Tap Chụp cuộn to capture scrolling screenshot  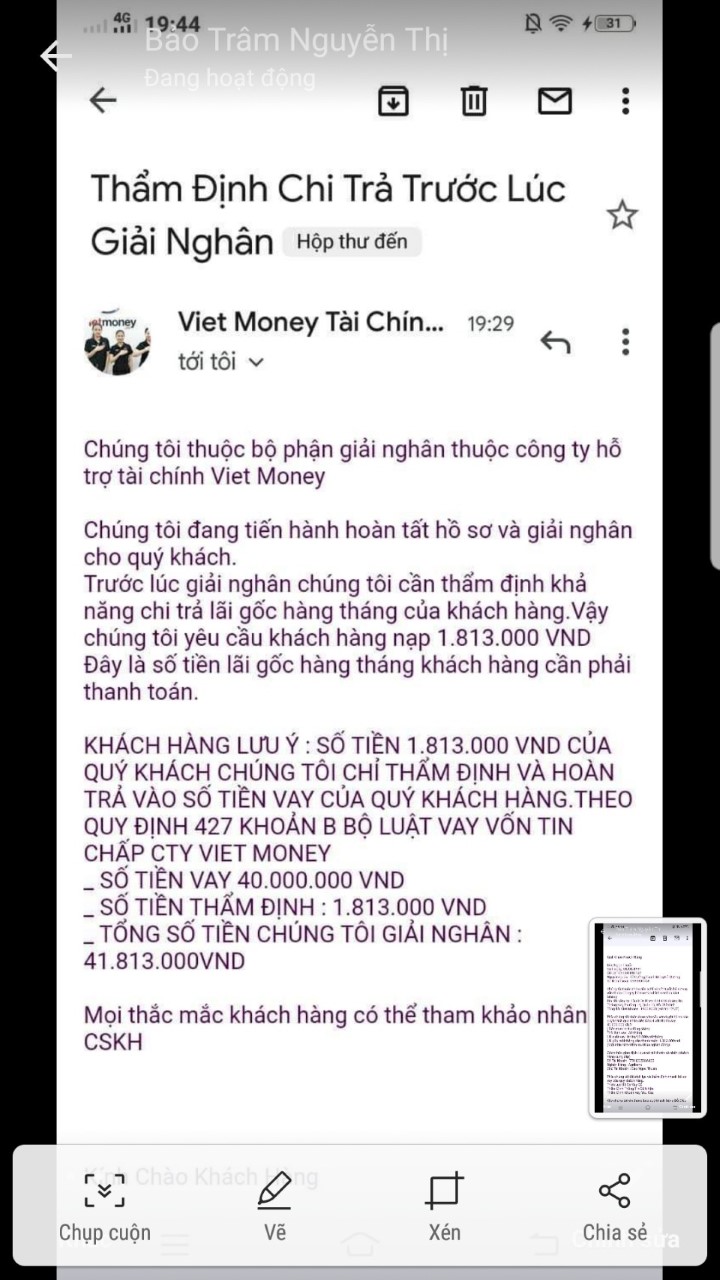coord(104,1206)
